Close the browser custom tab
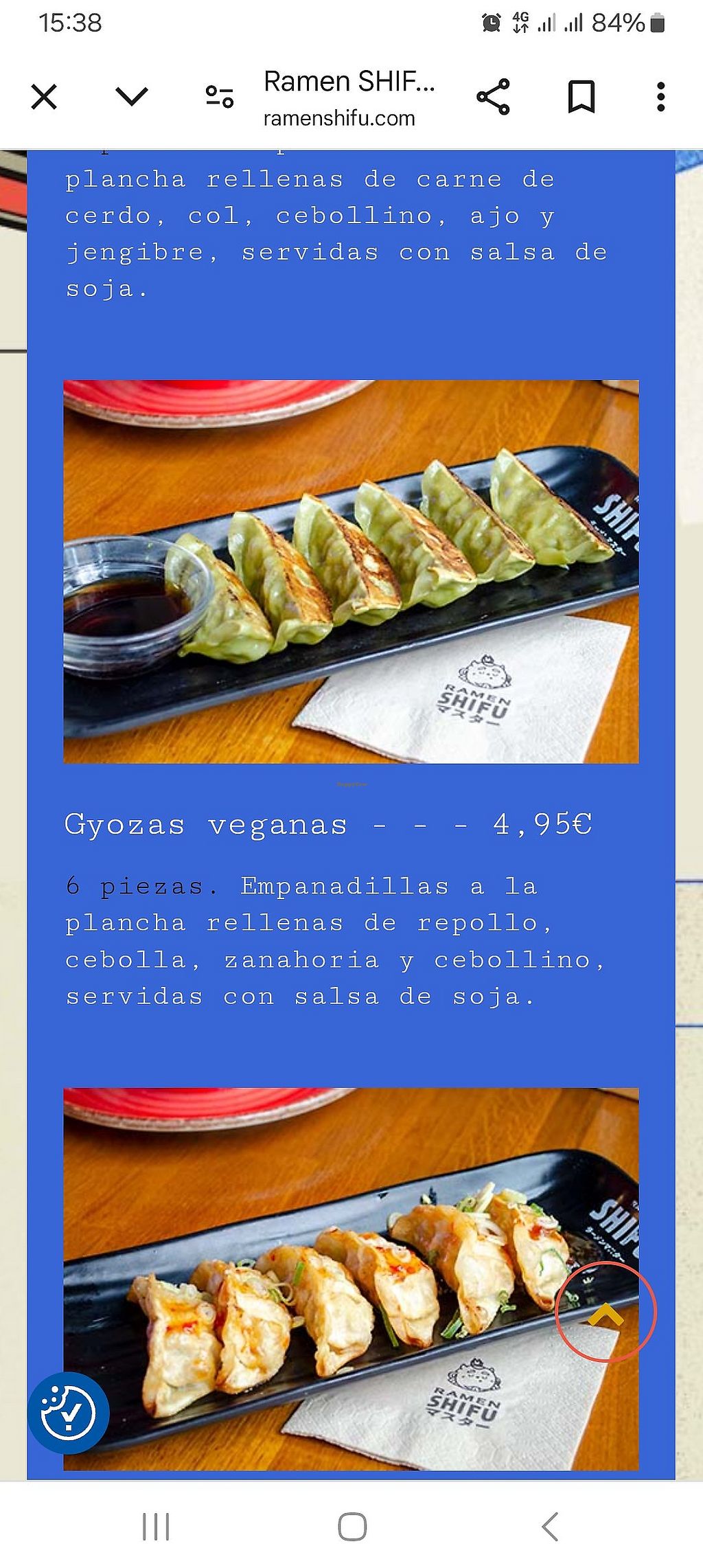The height and width of the screenshot is (1568, 703). point(44,97)
